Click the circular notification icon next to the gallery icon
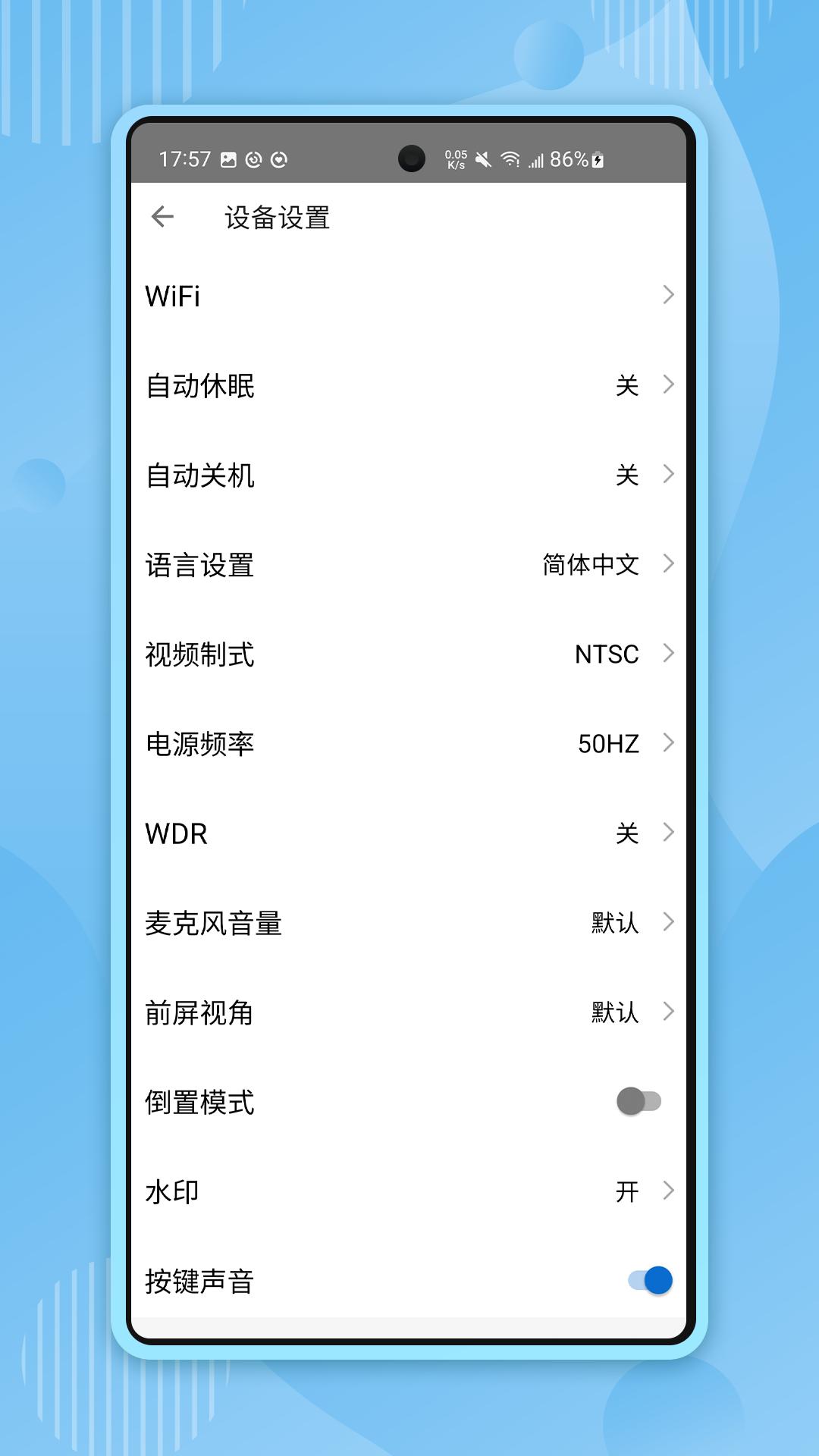This screenshot has height=1456, width=819. click(x=255, y=158)
